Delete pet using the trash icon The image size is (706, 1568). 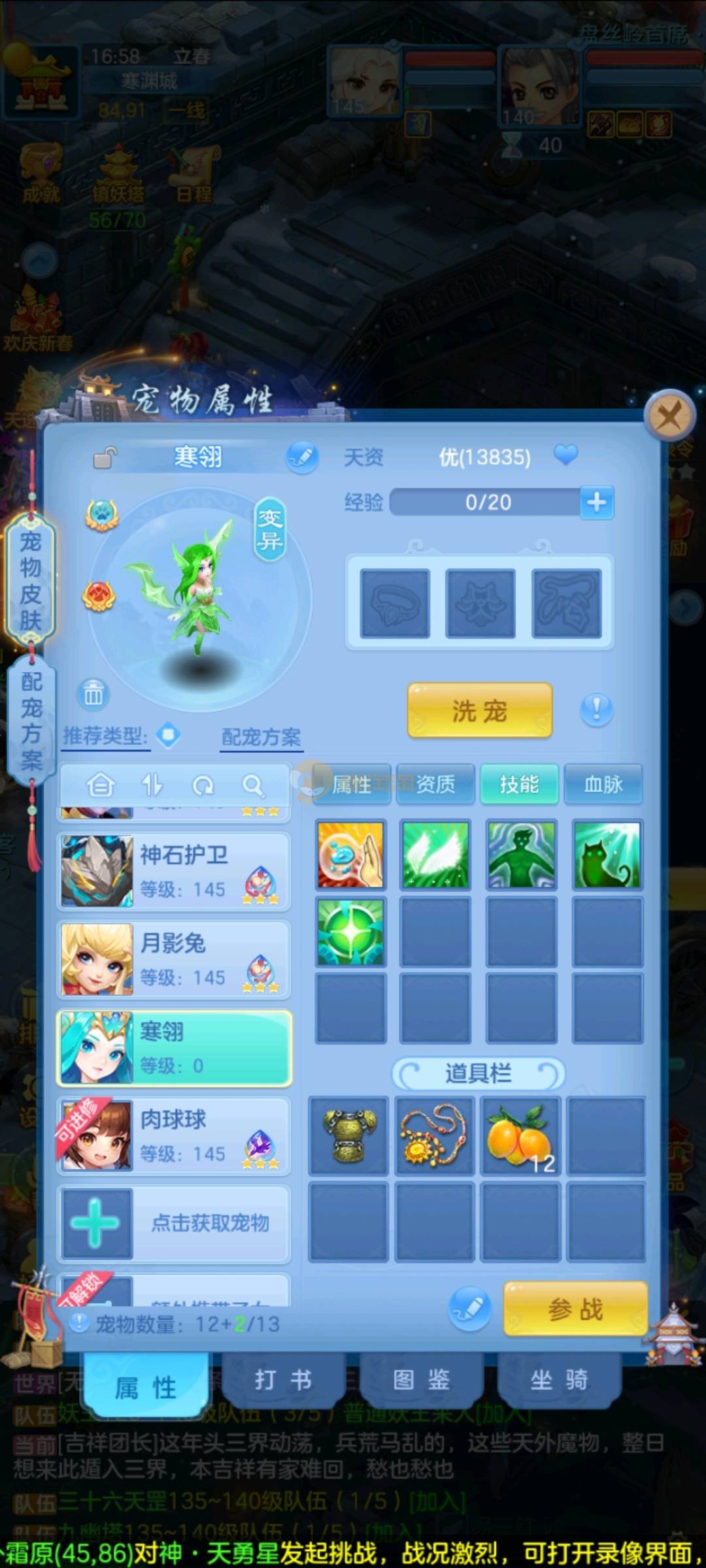93,694
